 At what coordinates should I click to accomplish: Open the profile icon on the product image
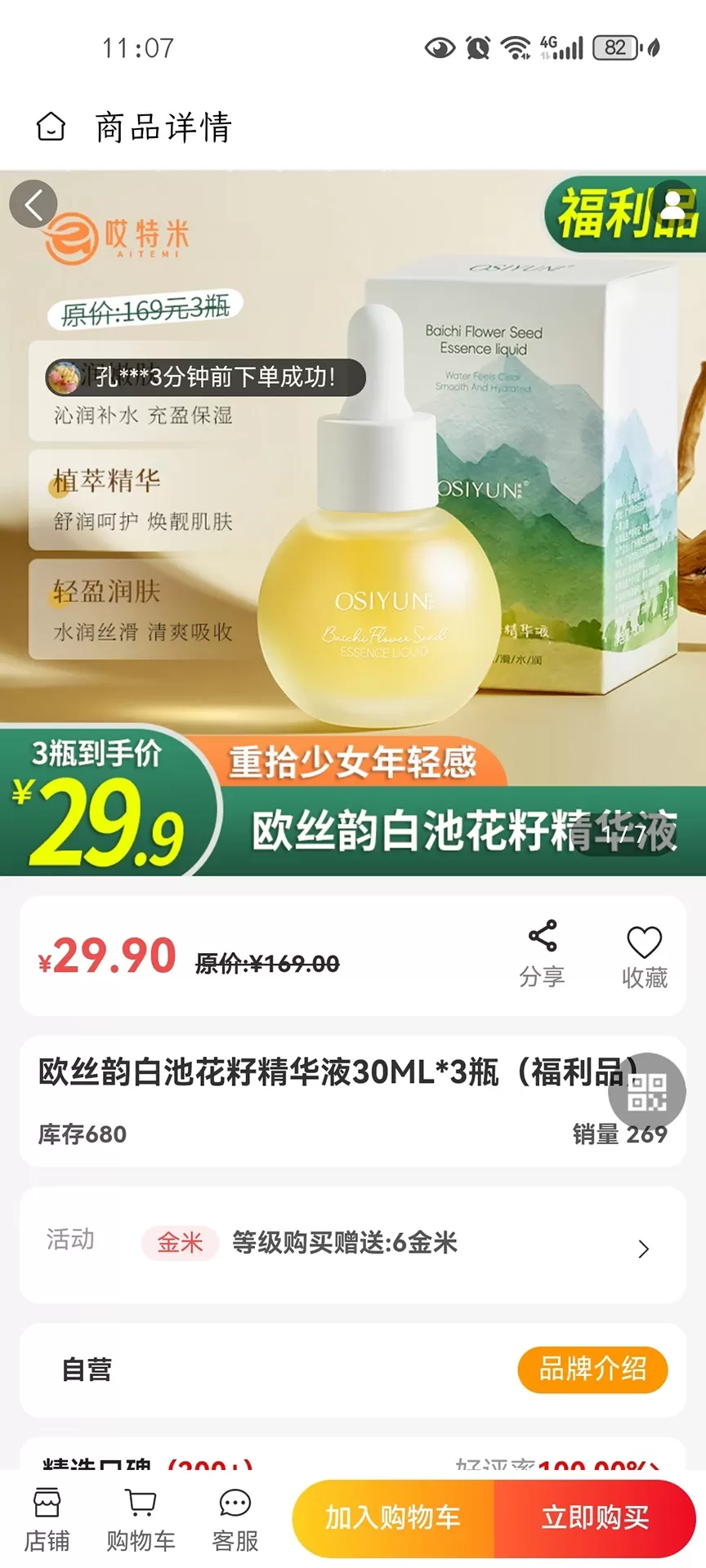673,204
